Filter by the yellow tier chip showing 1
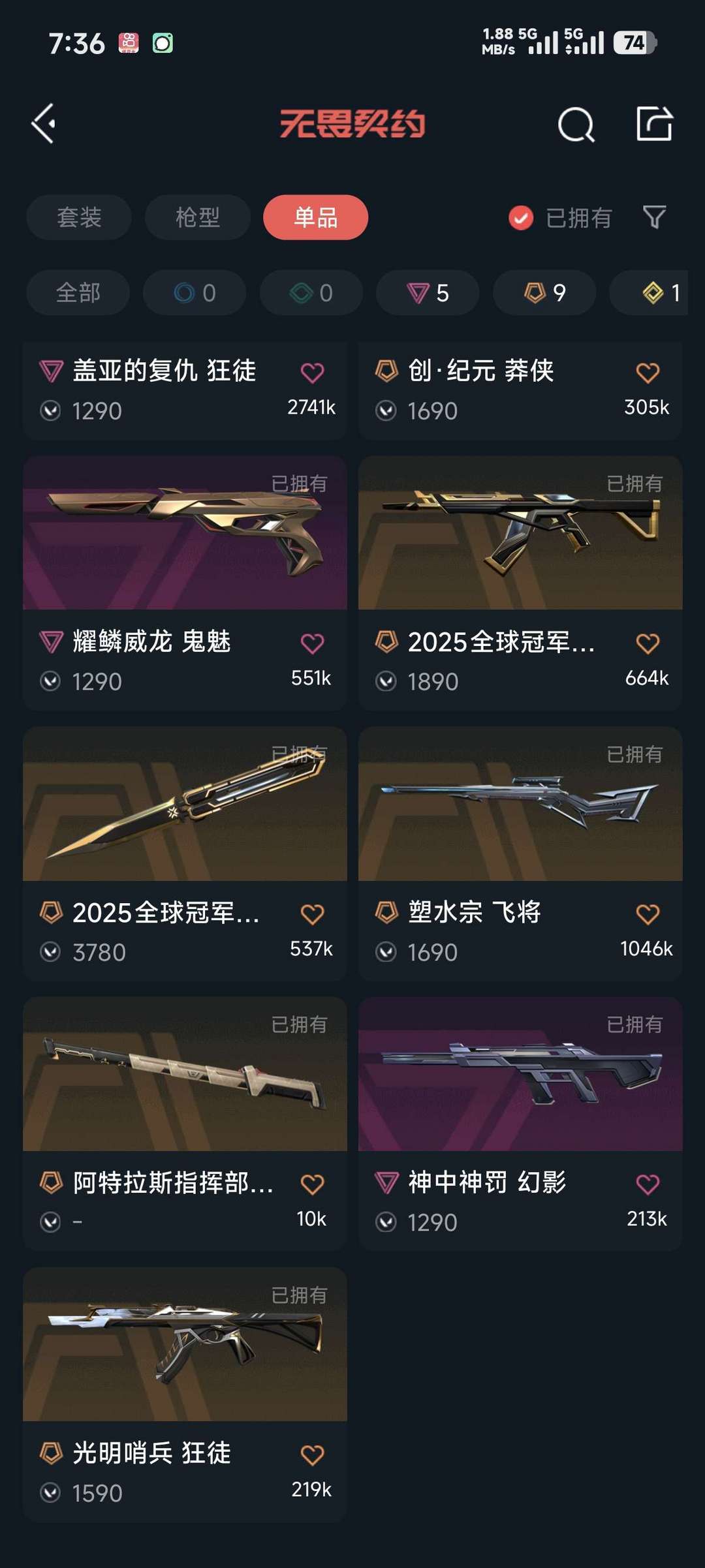 click(659, 293)
